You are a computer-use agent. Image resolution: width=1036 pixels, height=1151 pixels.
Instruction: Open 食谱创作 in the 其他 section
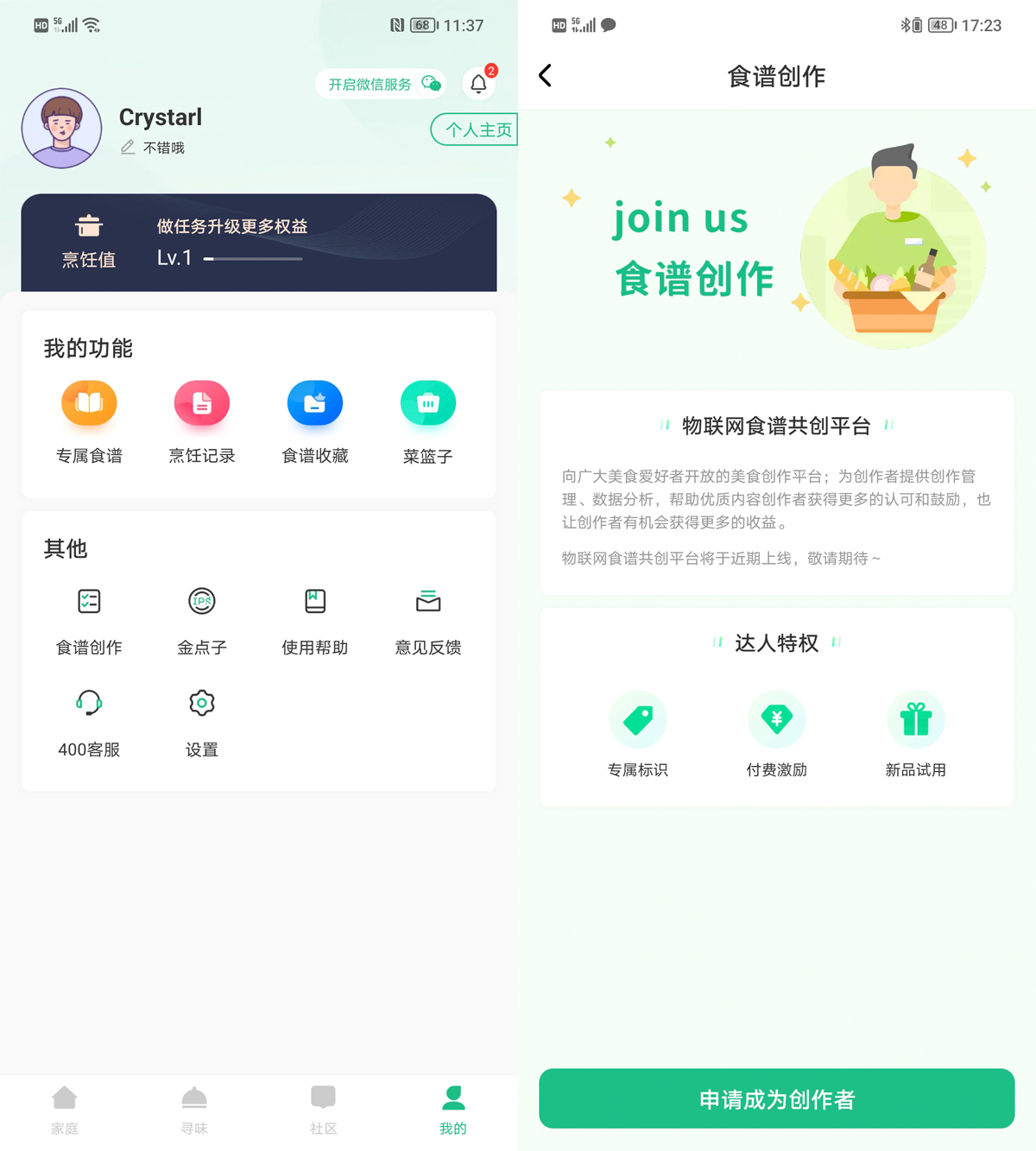(89, 601)
